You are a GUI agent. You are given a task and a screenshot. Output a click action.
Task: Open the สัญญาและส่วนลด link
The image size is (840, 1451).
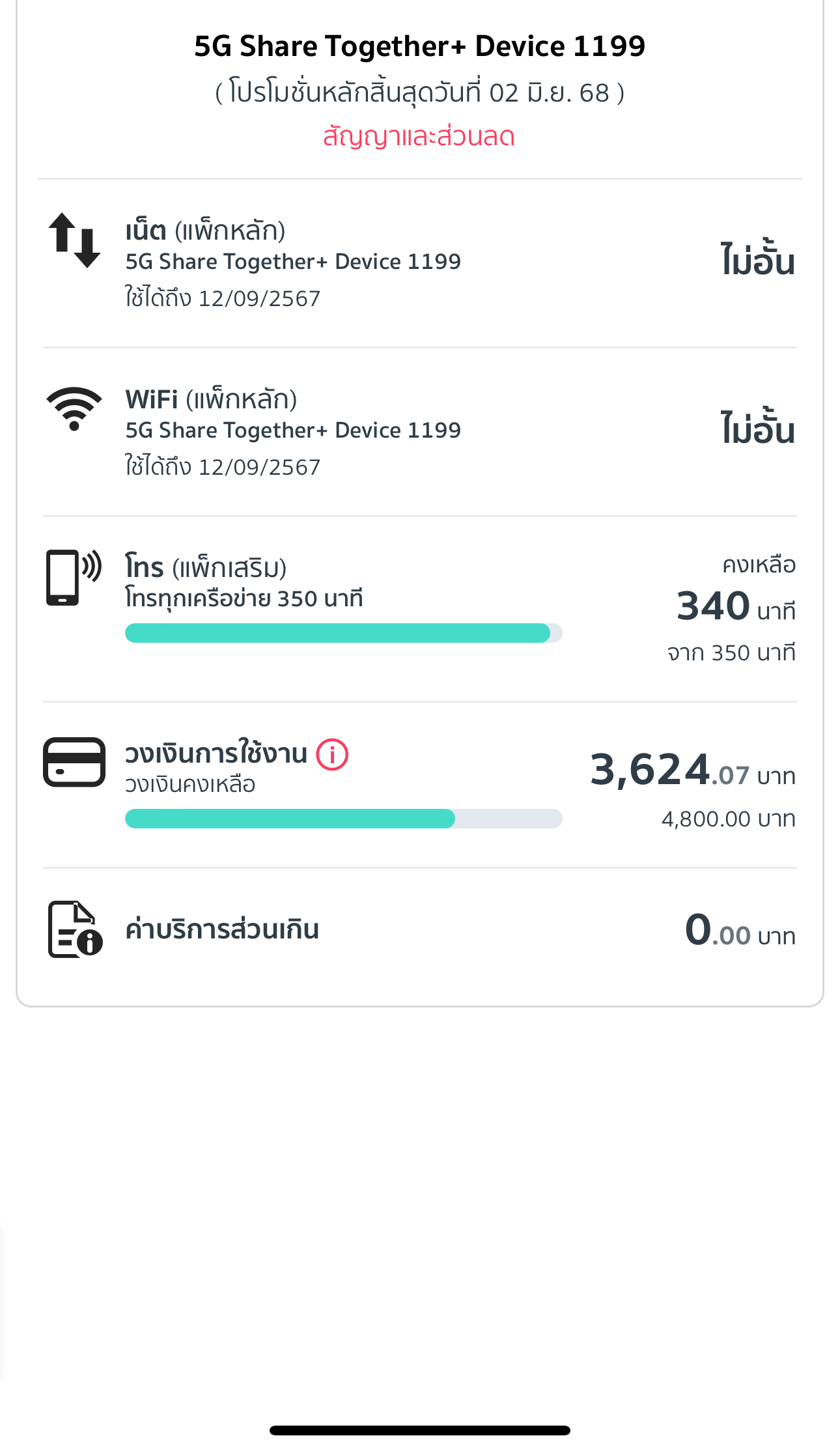coord(419,137)
